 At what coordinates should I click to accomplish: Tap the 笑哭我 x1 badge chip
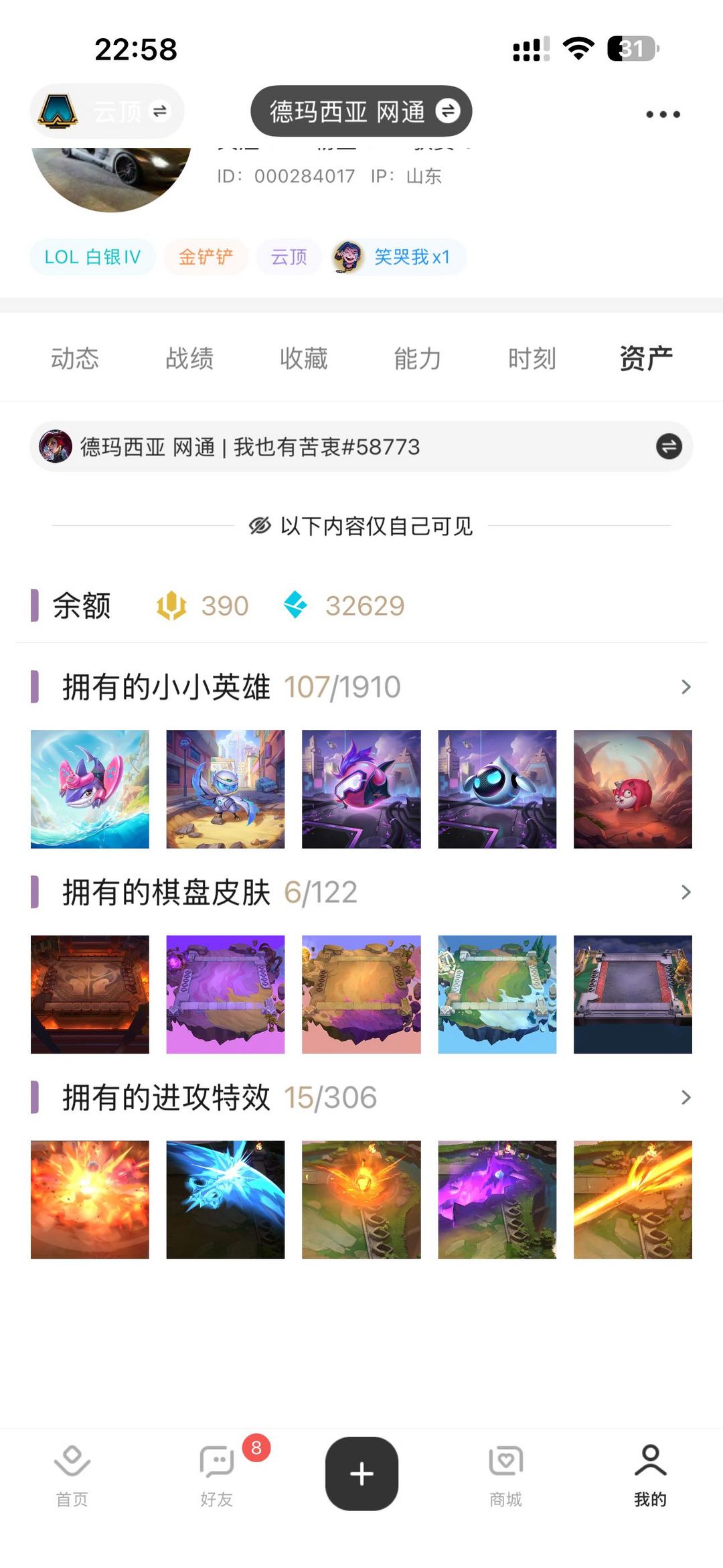[x=399, y=257]
